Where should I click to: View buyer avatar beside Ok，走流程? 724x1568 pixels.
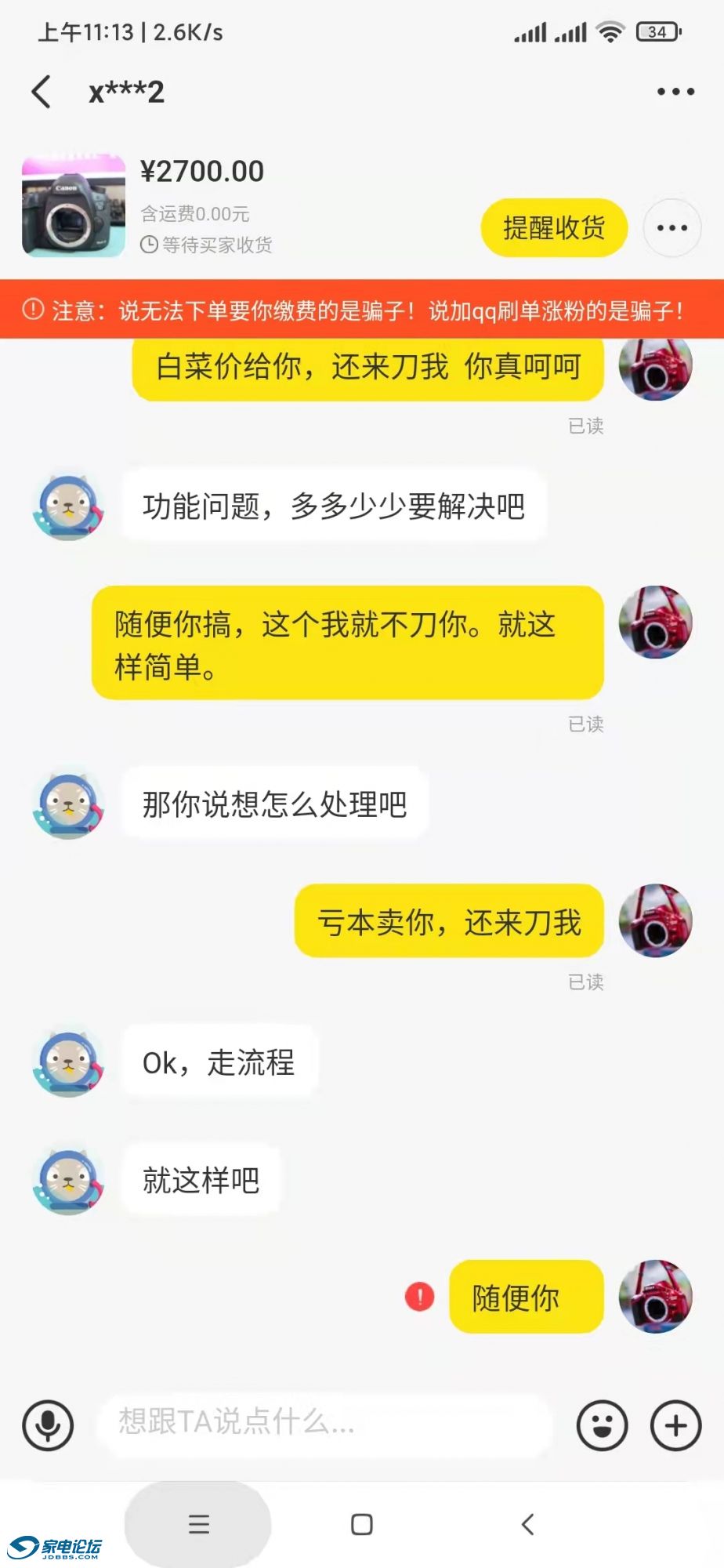68,1064
